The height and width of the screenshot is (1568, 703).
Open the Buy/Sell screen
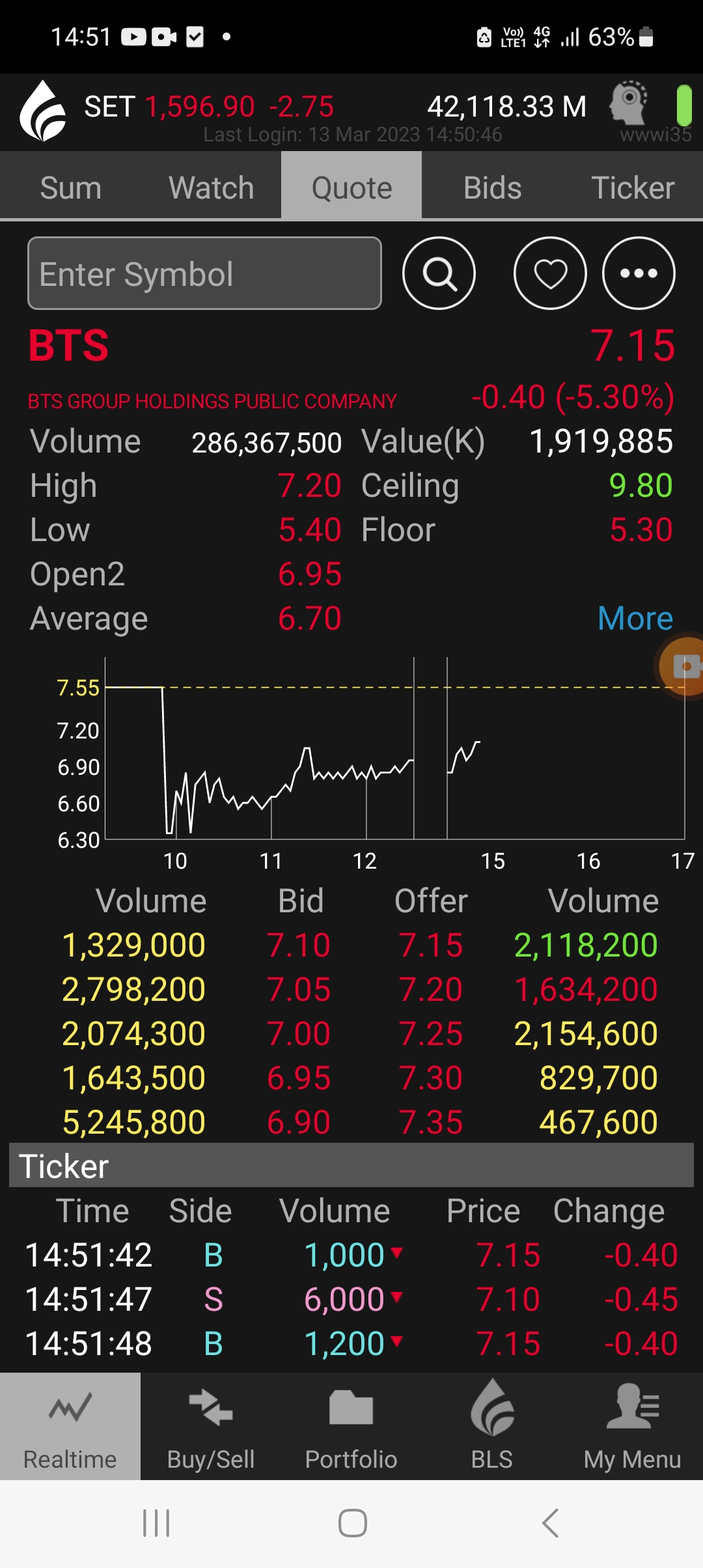tap(211, 1426)
